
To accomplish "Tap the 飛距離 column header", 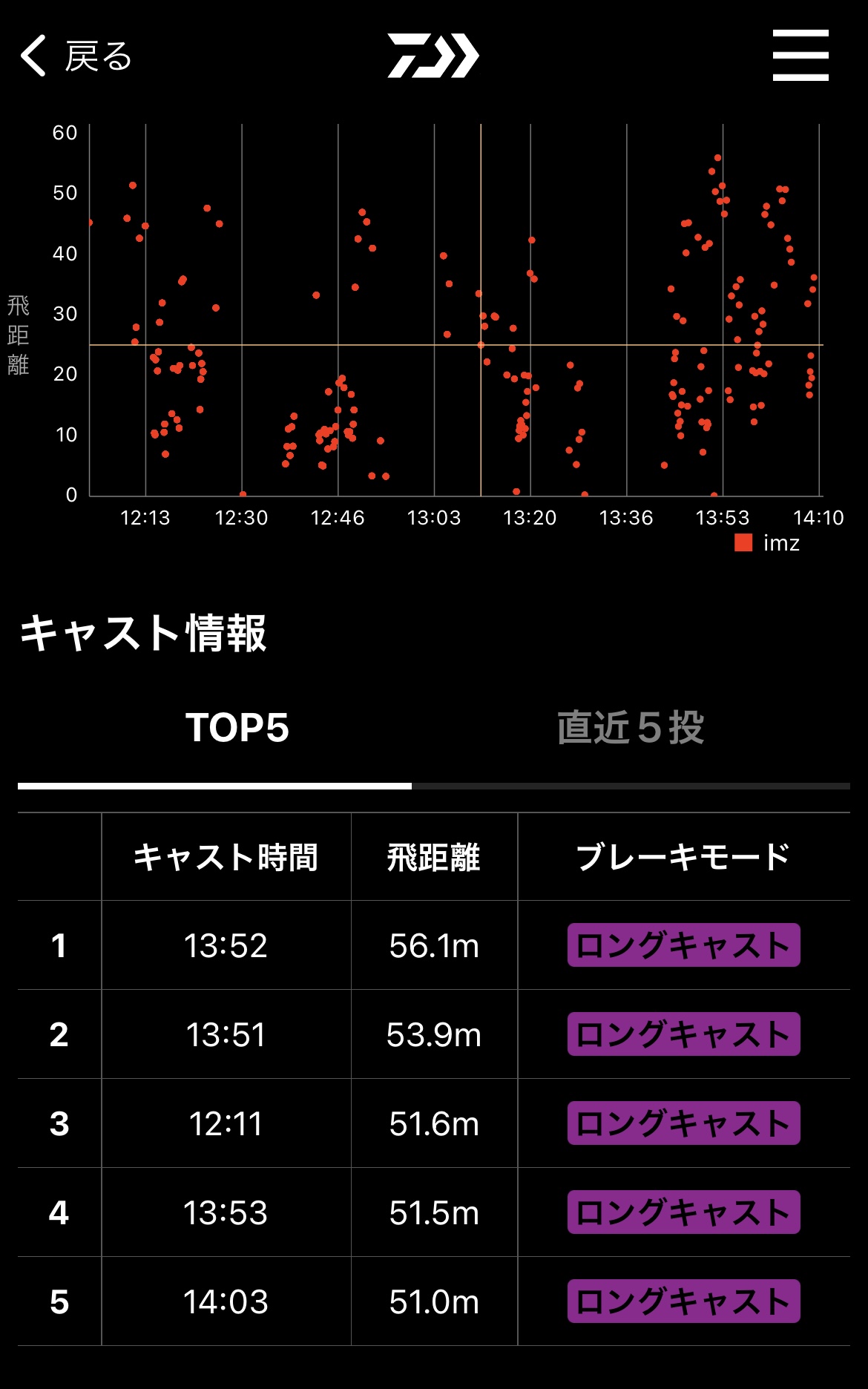I will (434, 857).
